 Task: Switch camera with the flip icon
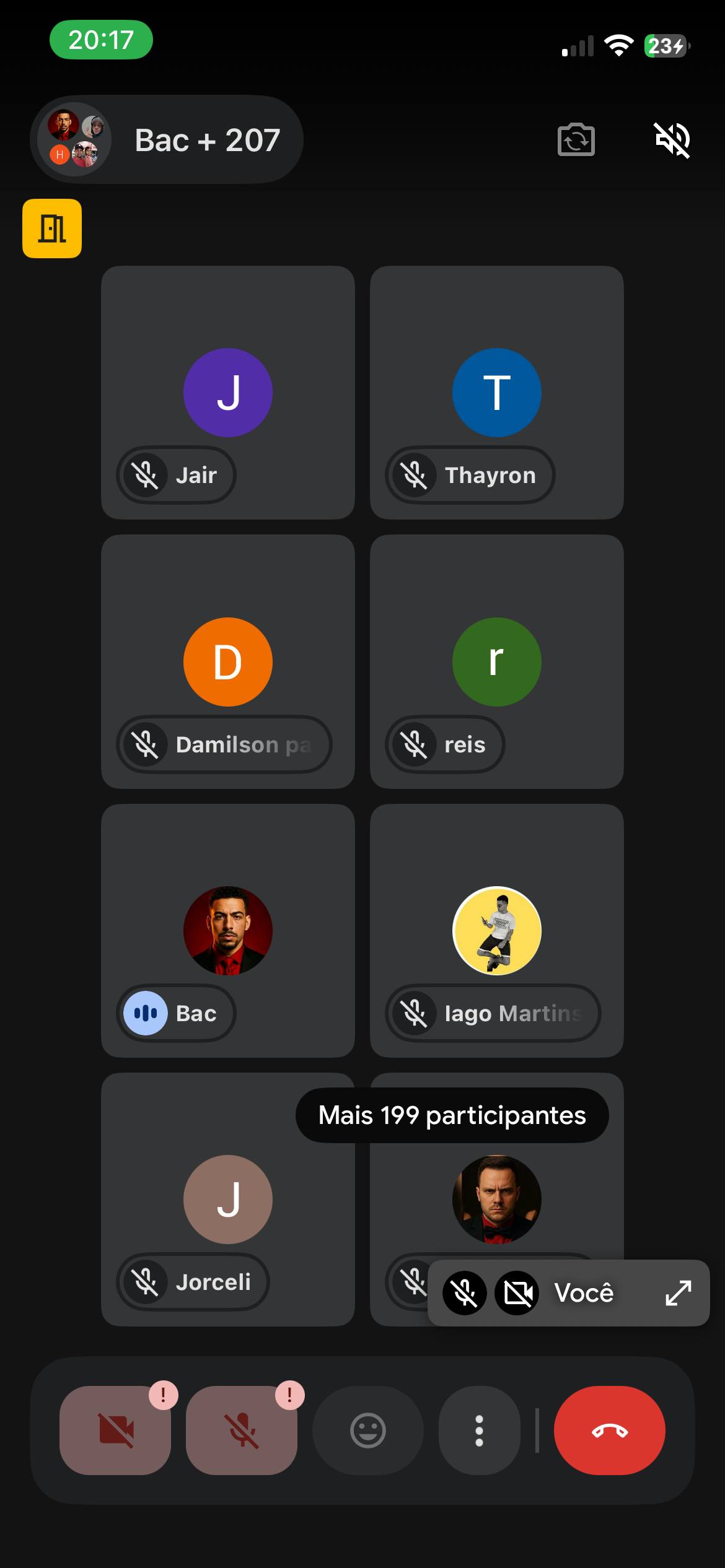pos(576,140)
